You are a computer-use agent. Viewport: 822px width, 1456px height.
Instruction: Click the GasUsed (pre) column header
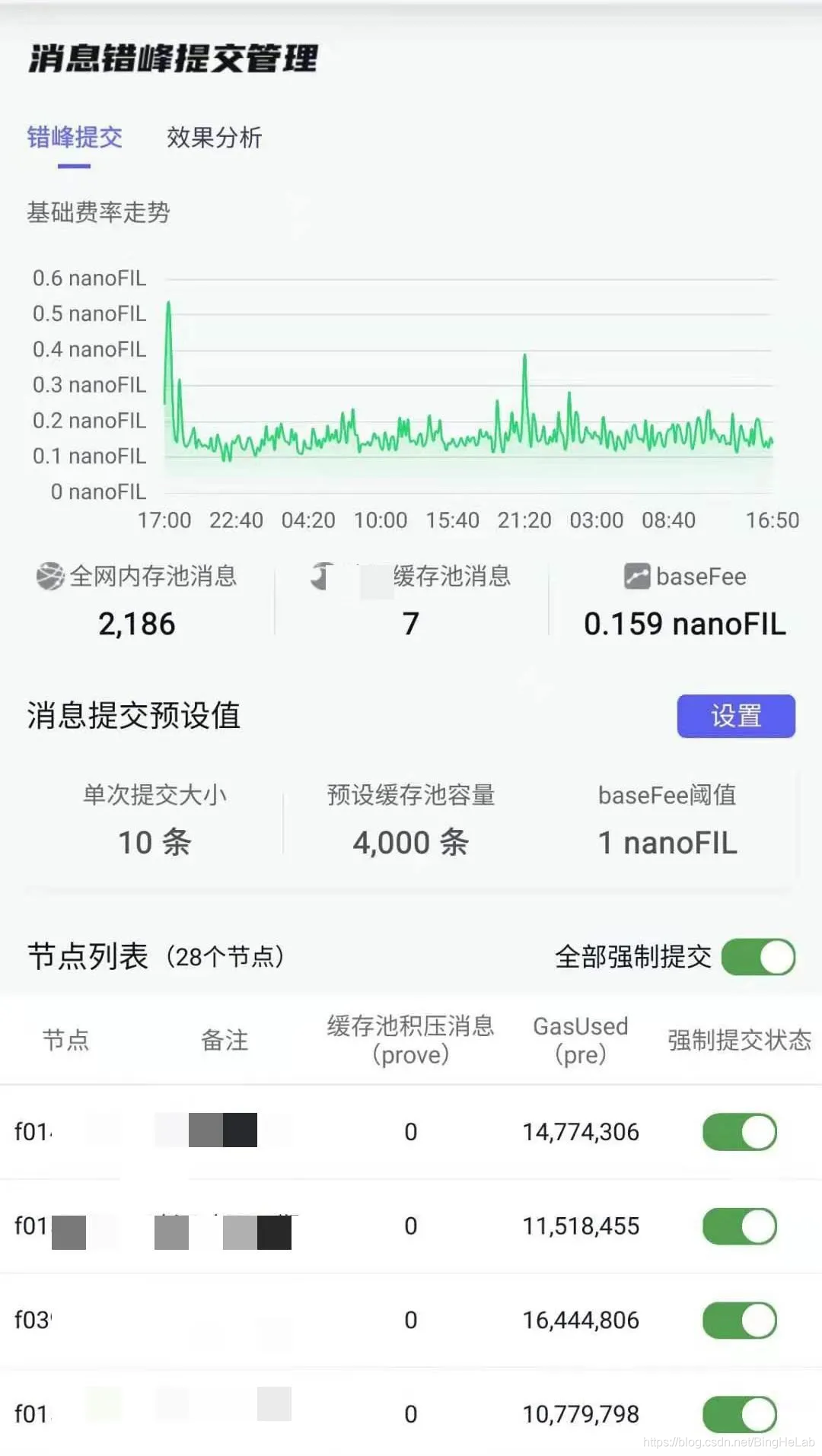579,1040
